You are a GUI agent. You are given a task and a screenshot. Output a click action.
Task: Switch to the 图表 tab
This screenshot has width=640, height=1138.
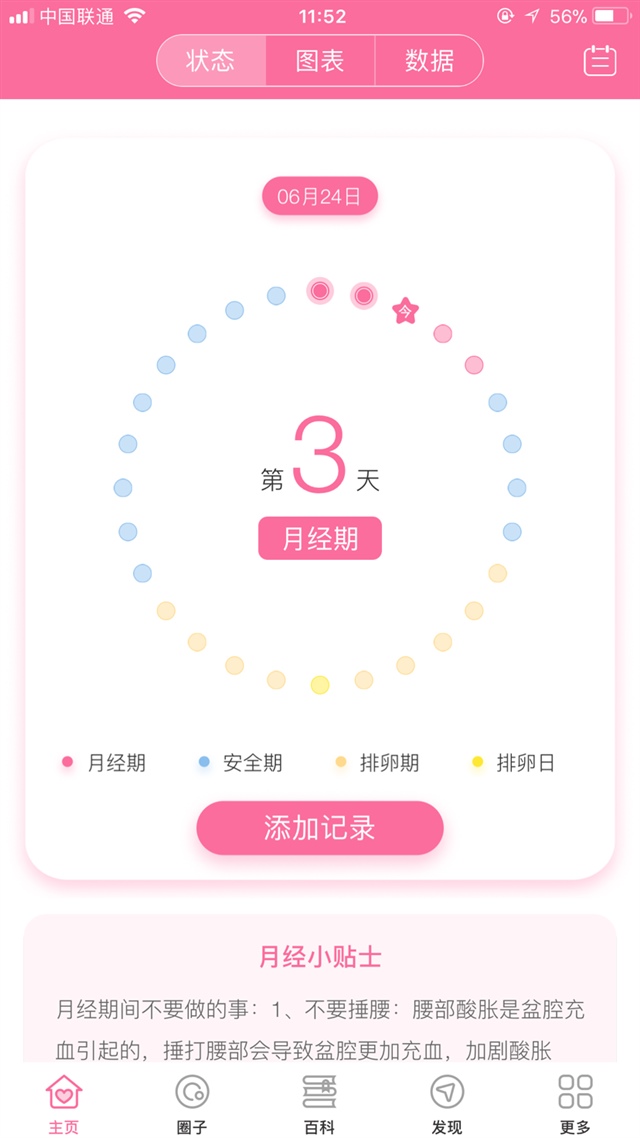coord(320,61)
